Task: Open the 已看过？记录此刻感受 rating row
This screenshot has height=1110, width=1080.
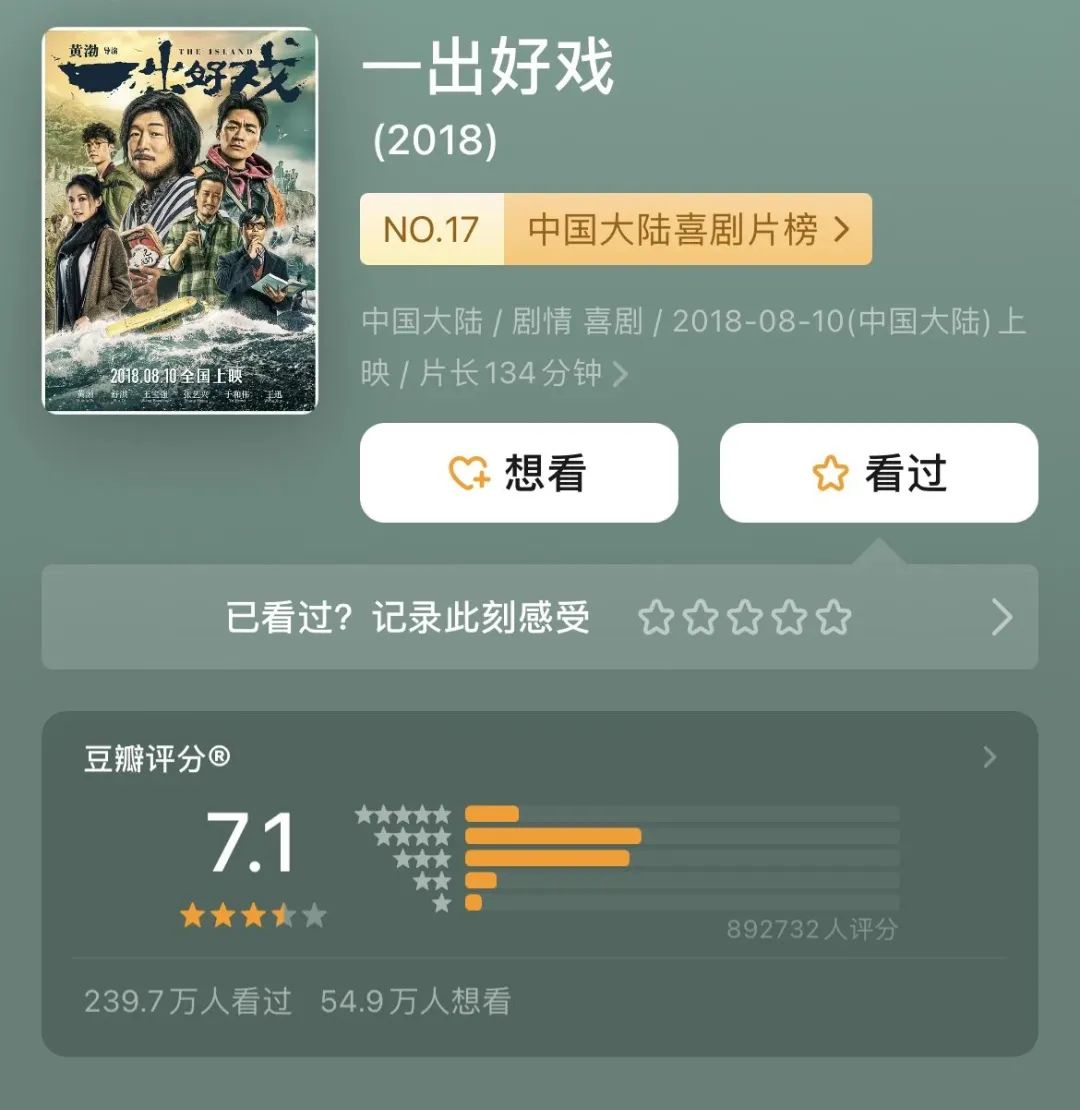Action: coord(540,618)
